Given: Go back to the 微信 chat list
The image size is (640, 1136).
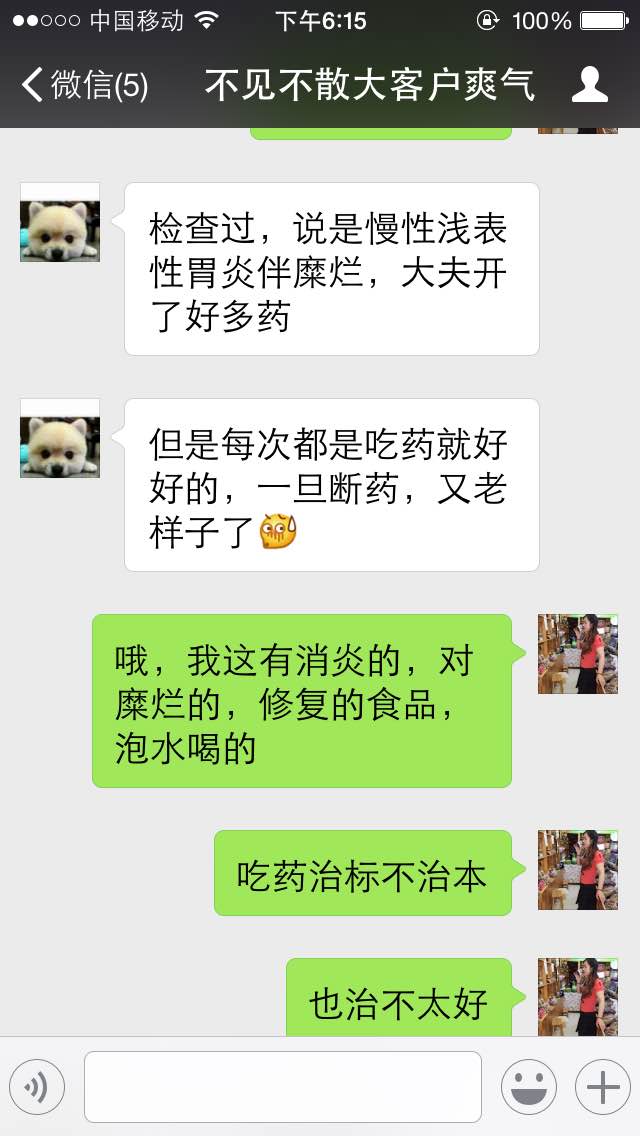Looking at the screenshot, I should tap(84, 85).
